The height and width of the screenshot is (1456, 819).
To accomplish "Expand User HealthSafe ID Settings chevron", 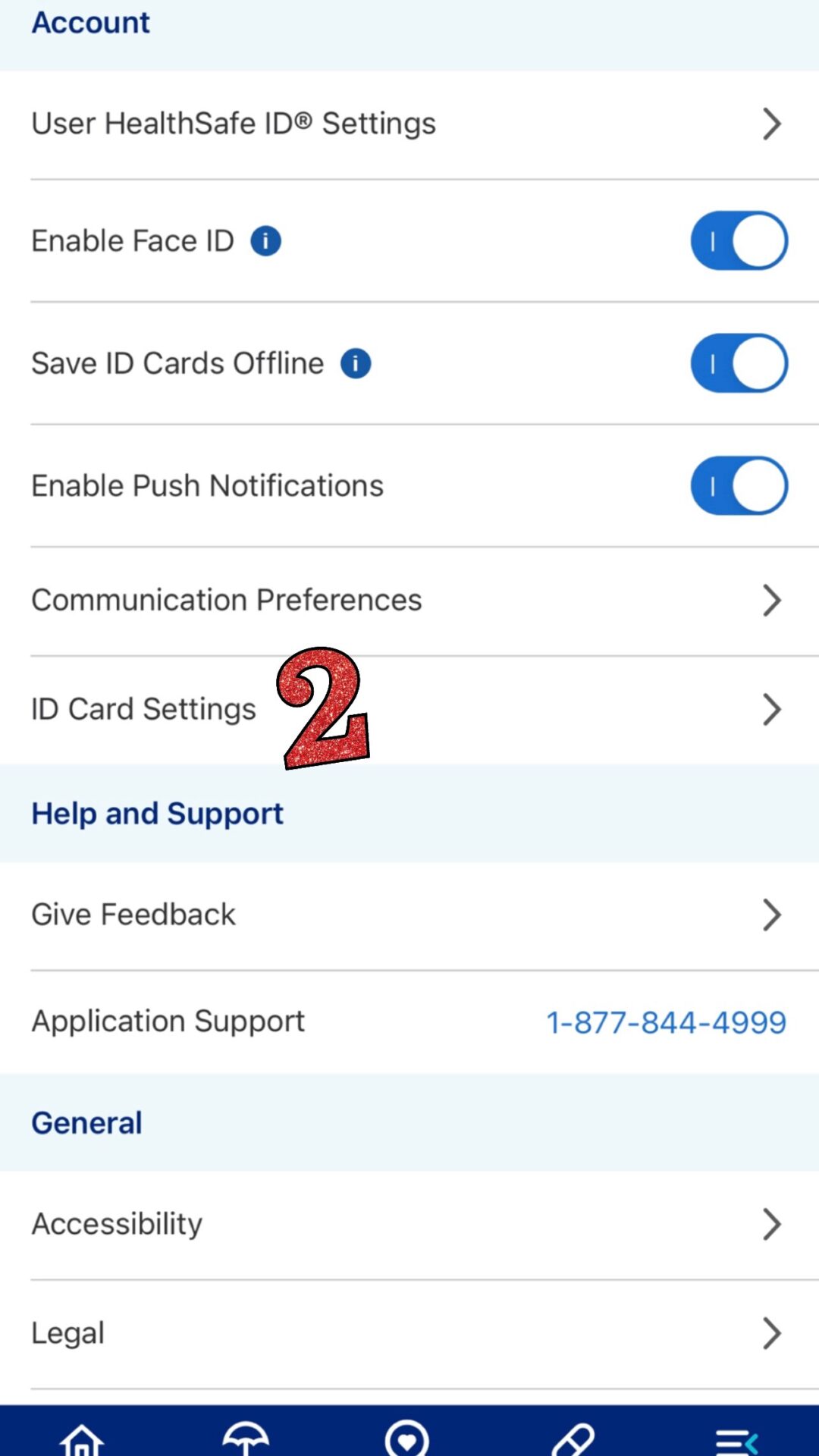I will [x=771, y=124].
